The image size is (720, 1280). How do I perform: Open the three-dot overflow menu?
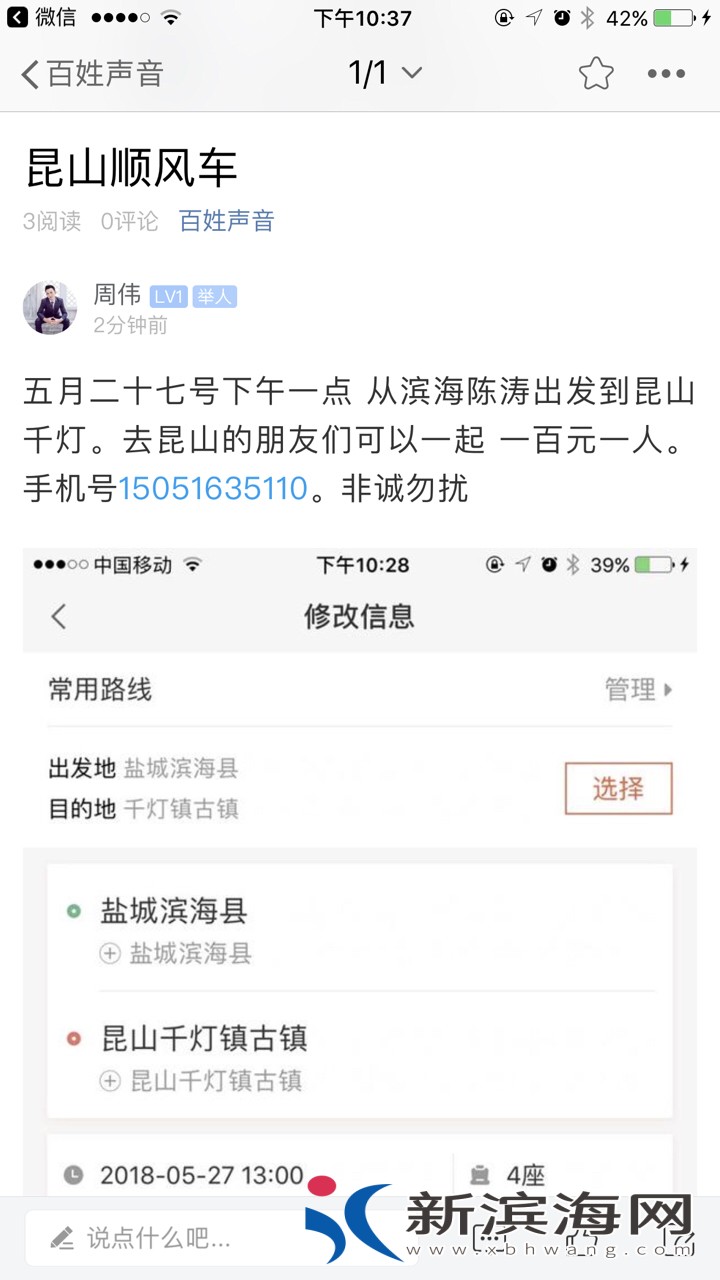click(666, 73)
